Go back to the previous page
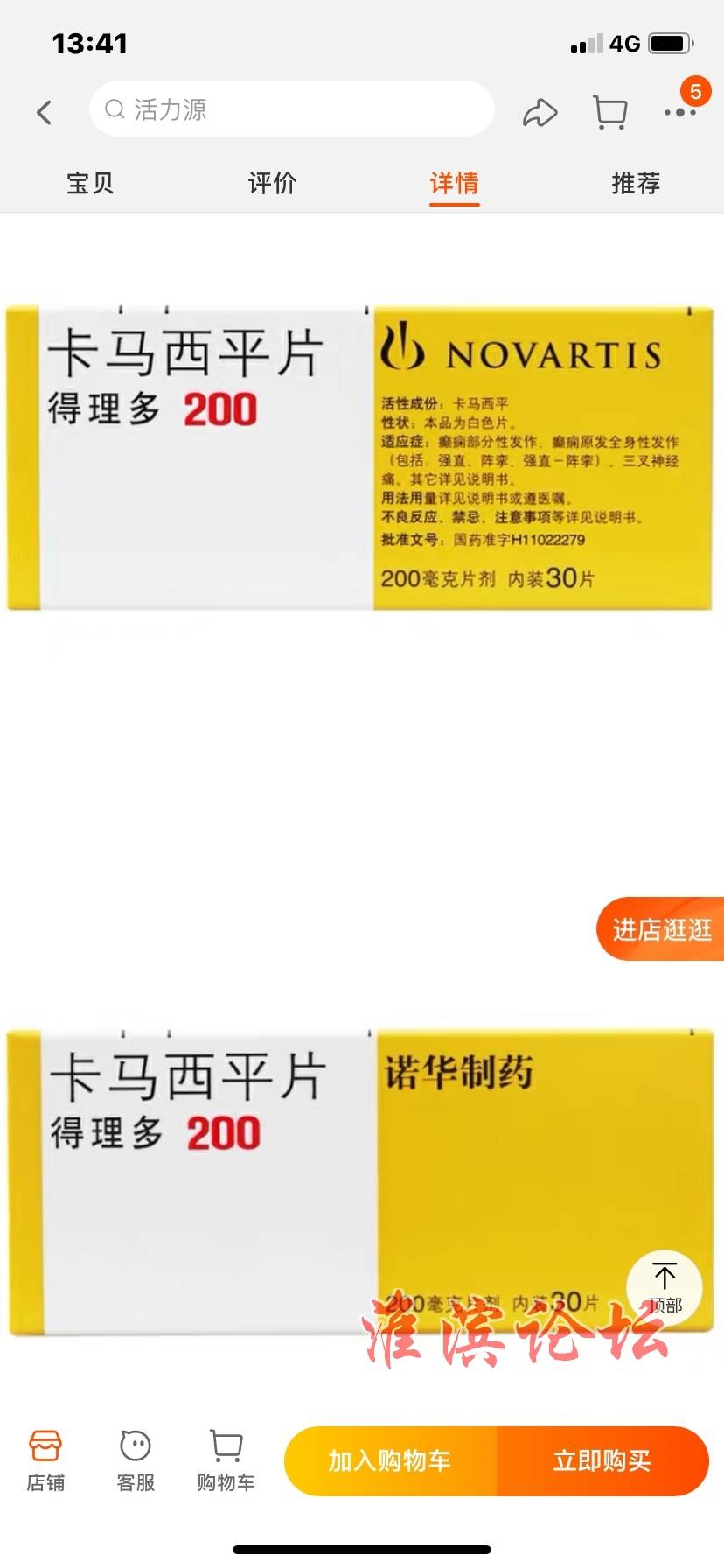 (x=44, y=111)
